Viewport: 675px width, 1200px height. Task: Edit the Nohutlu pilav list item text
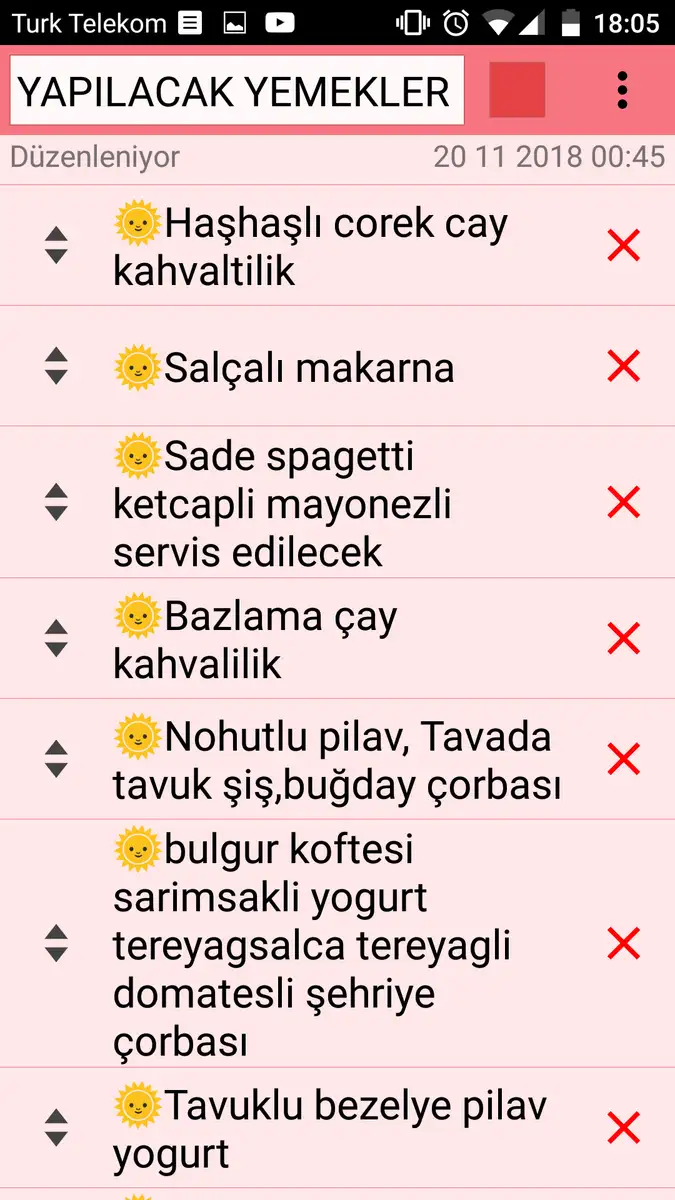336,761
